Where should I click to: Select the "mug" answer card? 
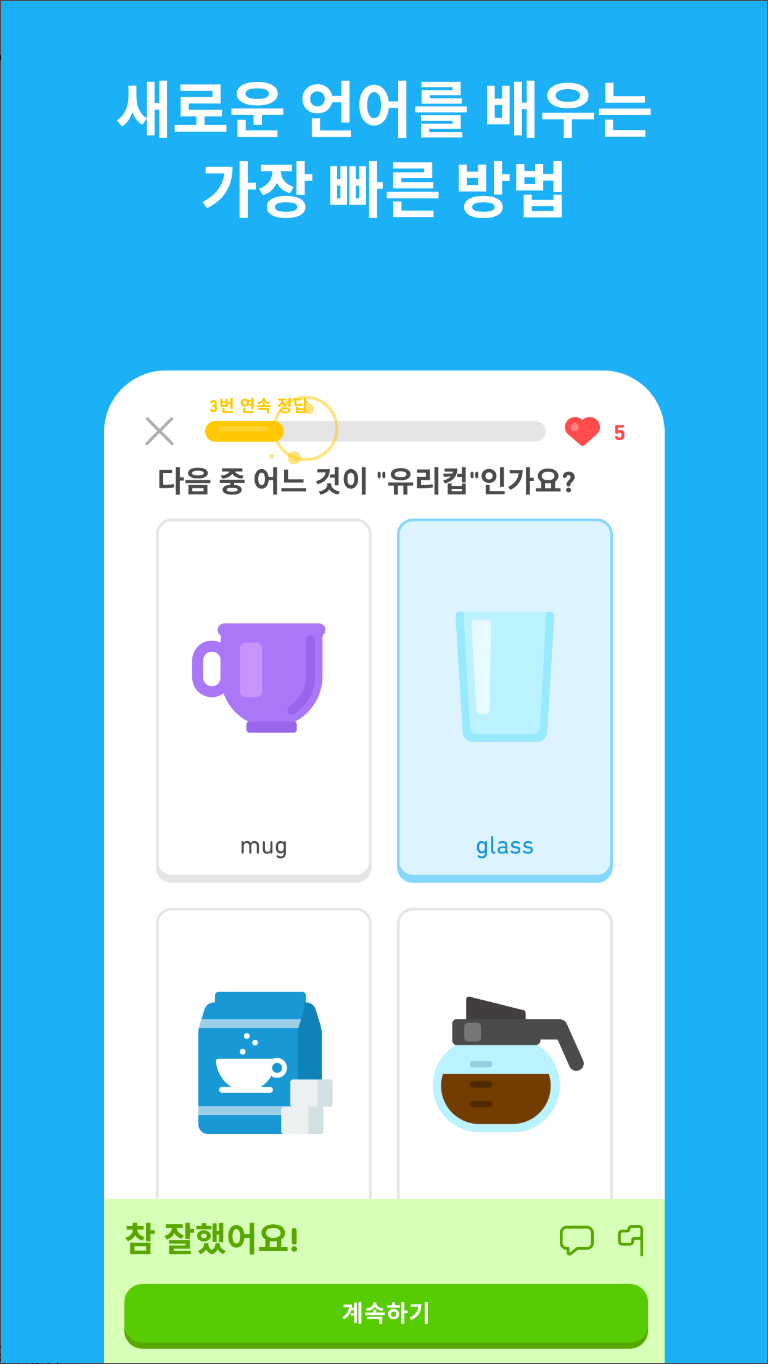coord(262,698)
